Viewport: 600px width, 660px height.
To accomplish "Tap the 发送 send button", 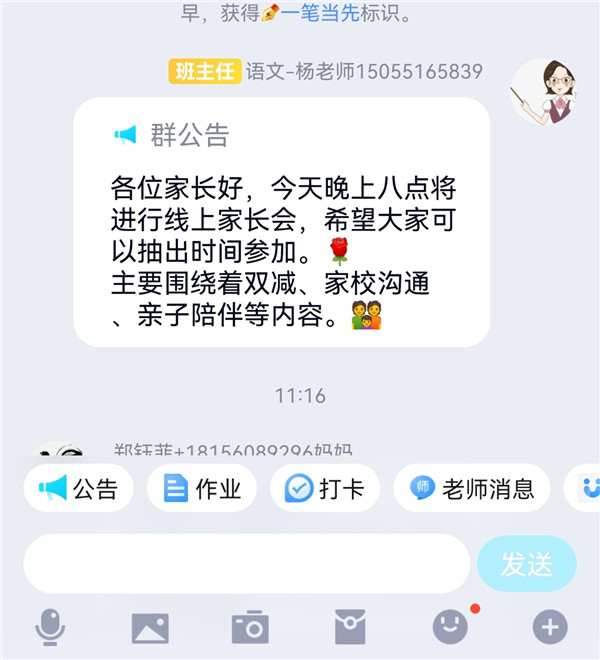I will point(526,563).
